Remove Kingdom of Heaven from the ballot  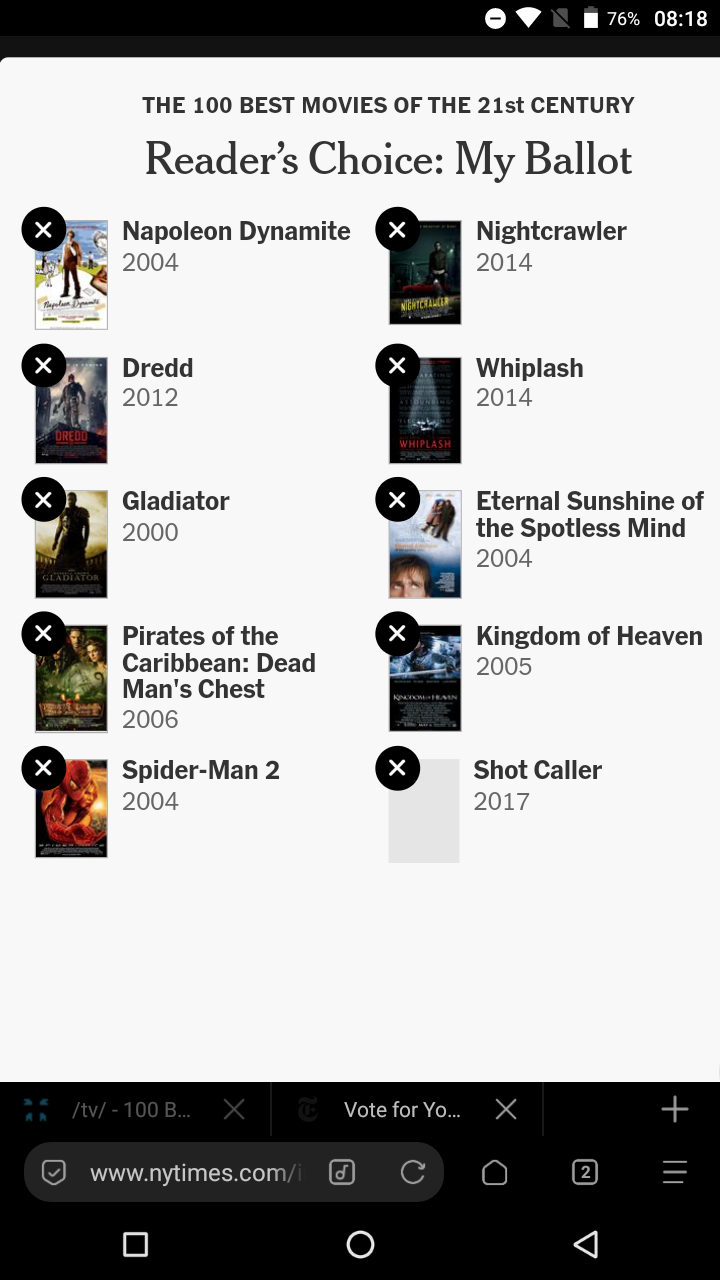398,633
